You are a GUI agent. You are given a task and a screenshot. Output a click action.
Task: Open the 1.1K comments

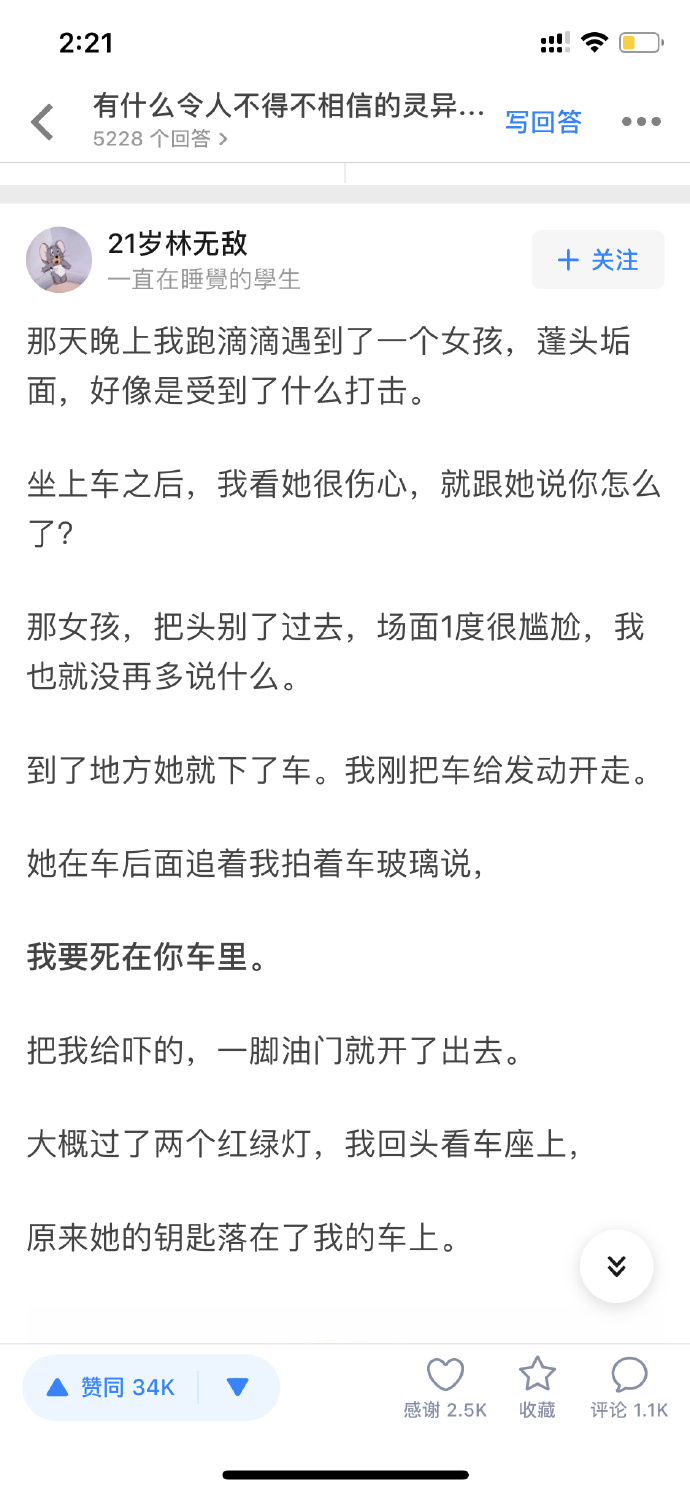click(x=629, y=1387)
